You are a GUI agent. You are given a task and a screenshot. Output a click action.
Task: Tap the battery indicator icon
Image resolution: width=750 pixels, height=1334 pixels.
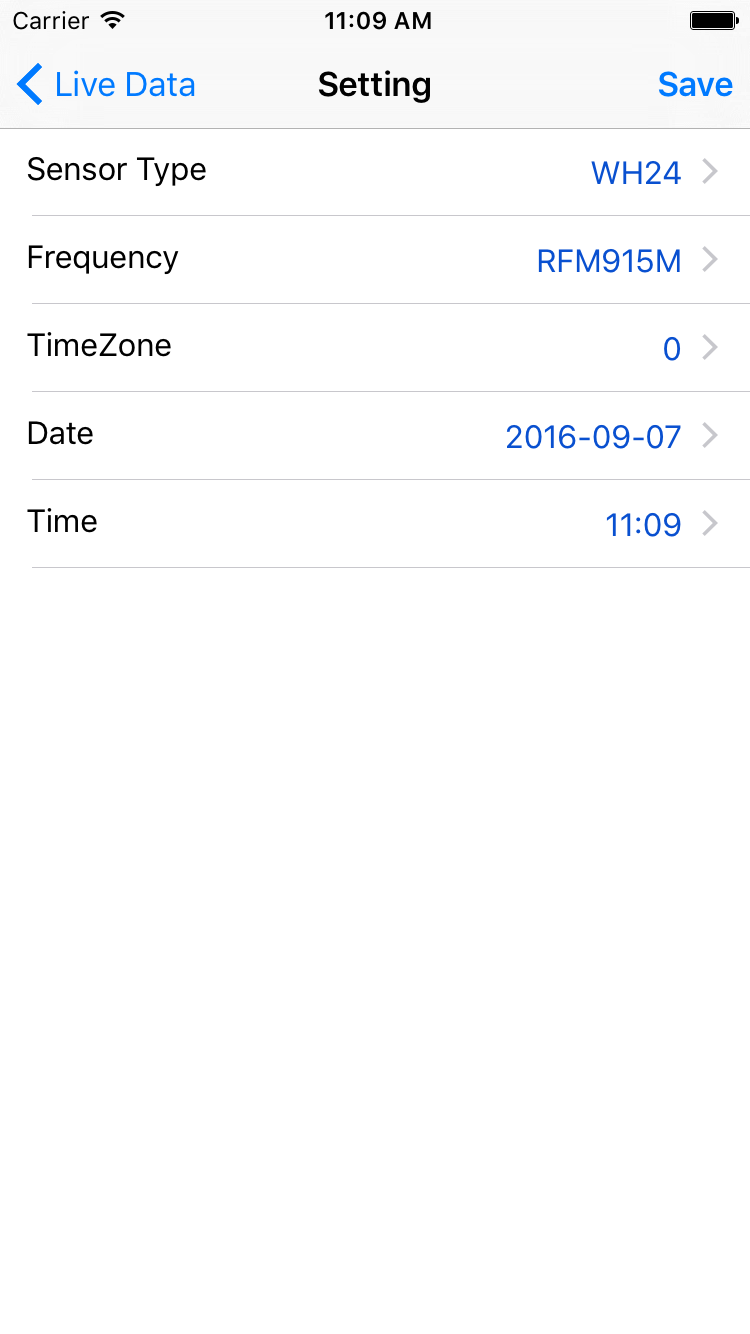[713, 20]
